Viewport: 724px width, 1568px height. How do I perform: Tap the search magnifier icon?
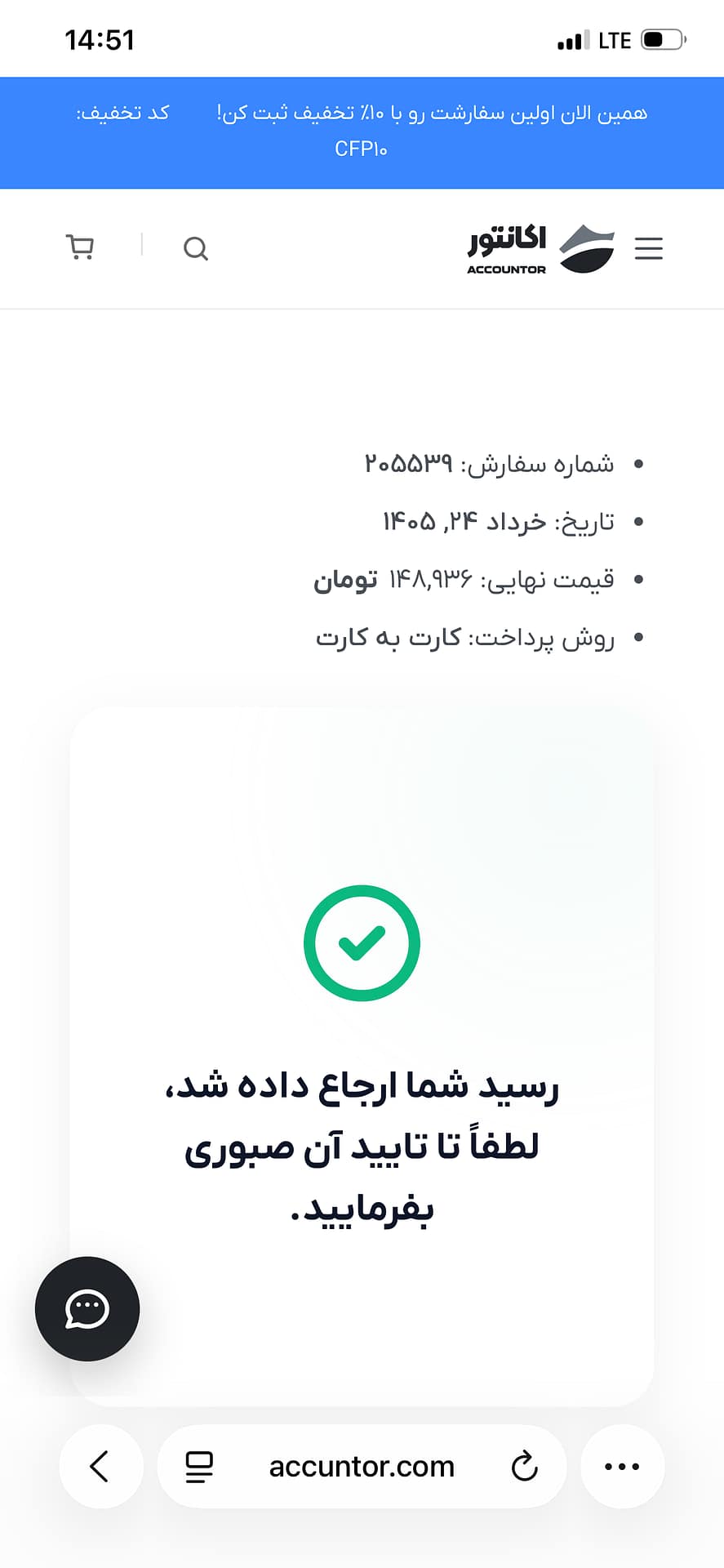tap(196, 248)
